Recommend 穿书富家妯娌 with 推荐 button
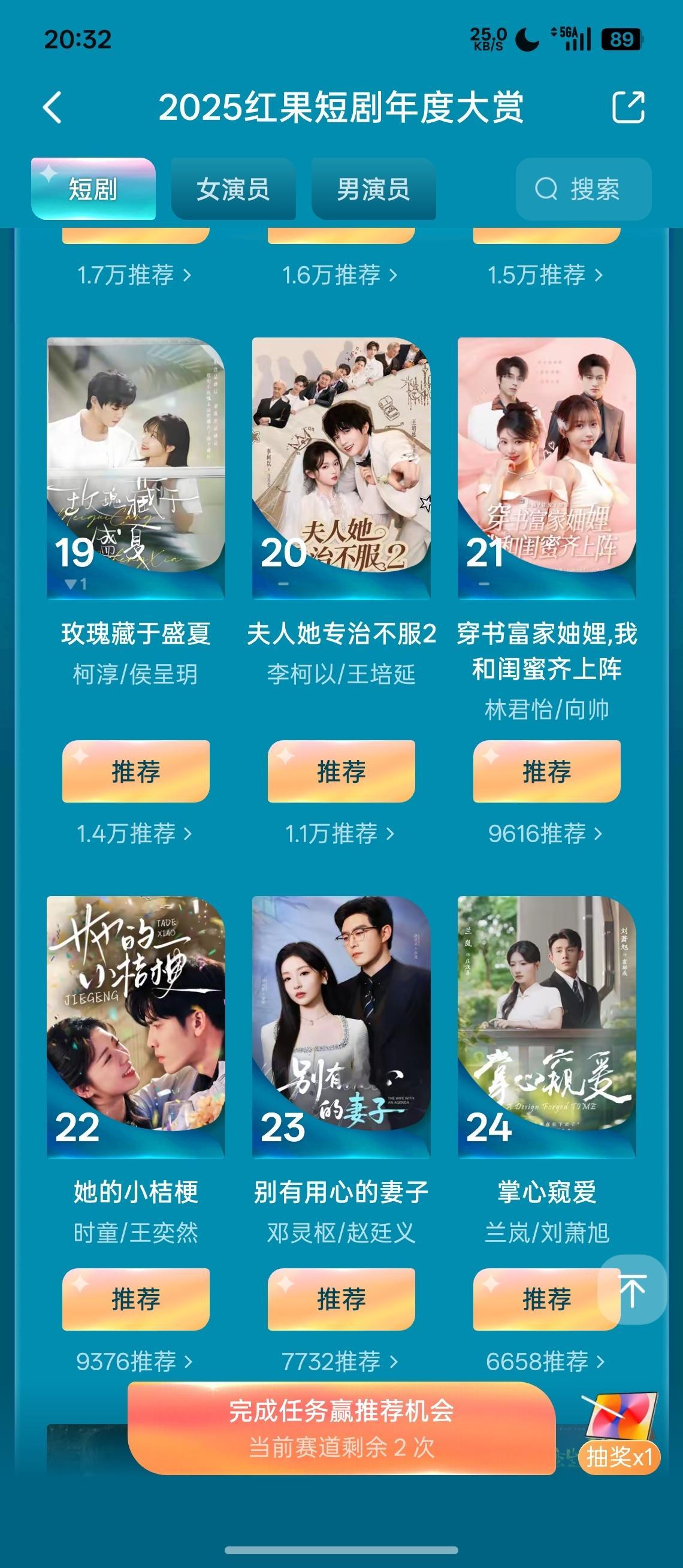 click(547, 771)
